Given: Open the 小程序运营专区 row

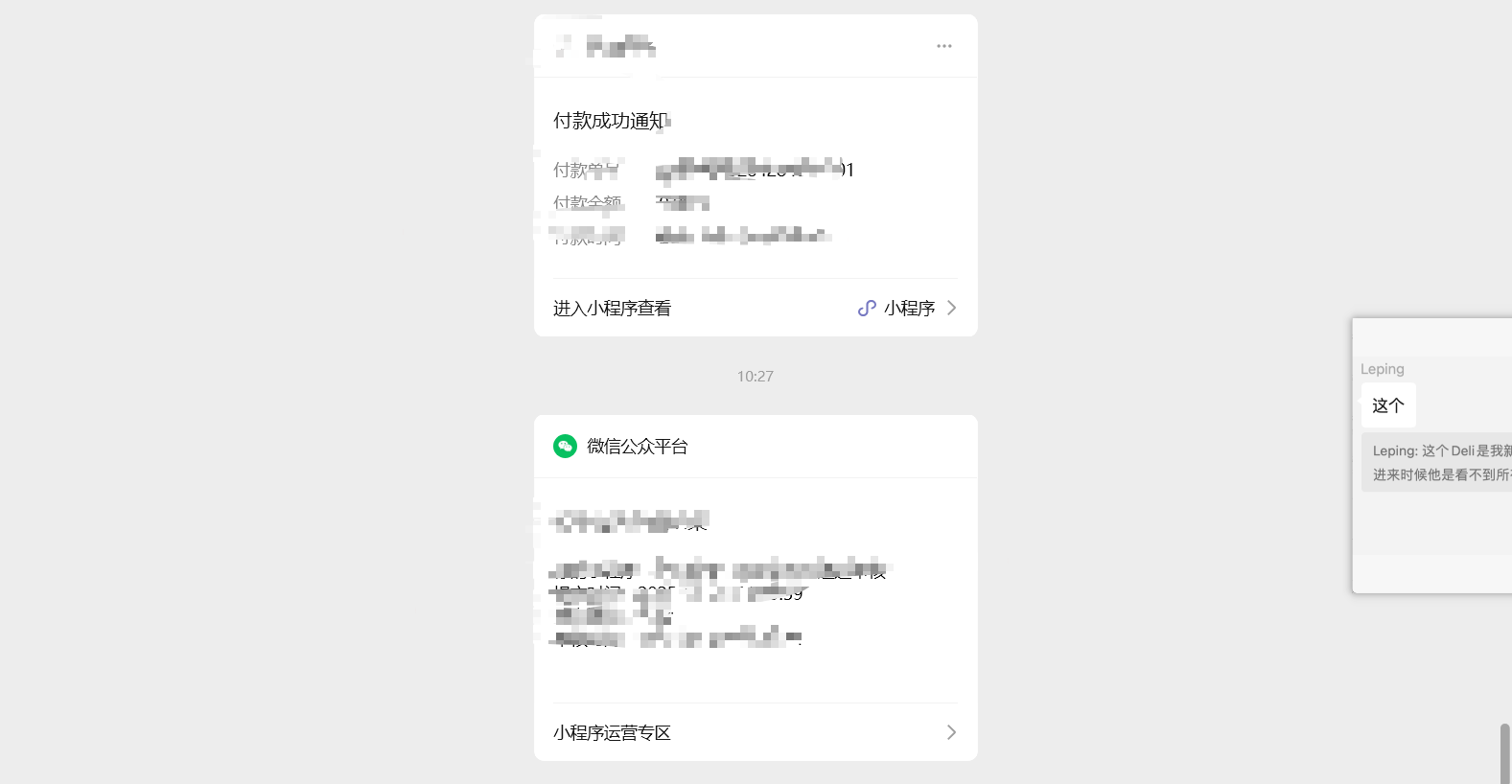Looking at the screenshot, I should pos(755,733).
